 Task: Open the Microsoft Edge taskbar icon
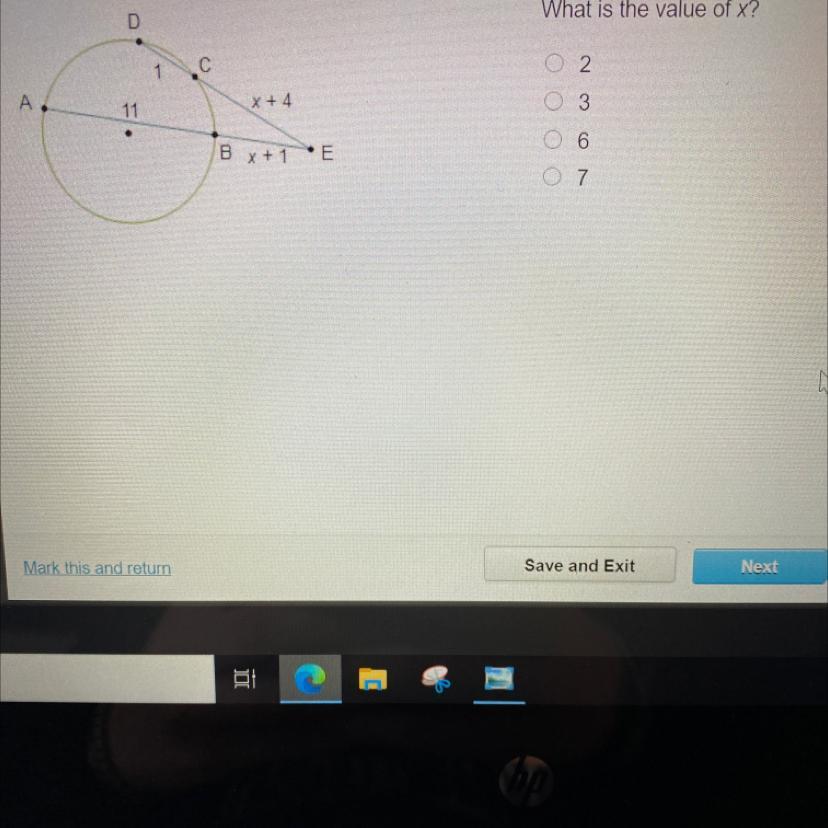click(312, 680)
